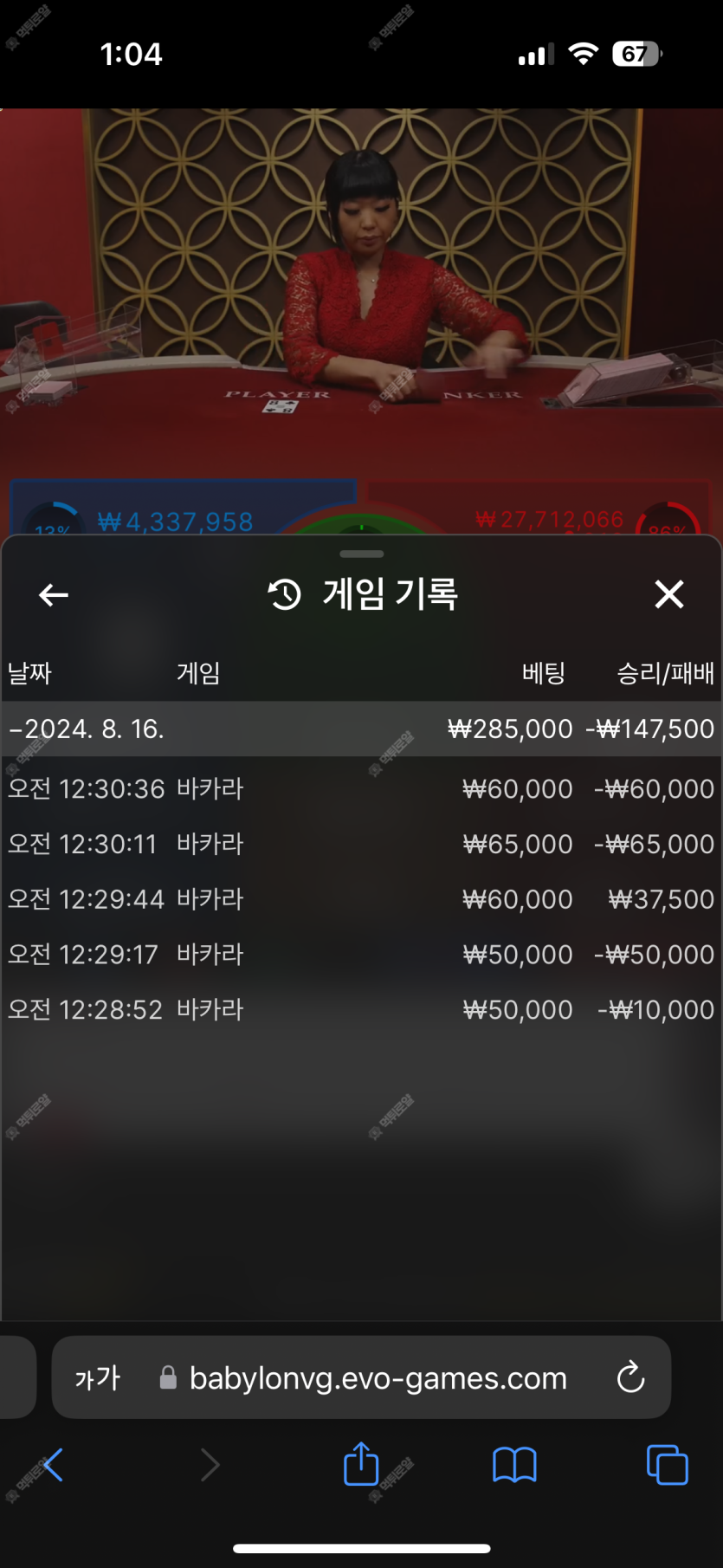723x1568 pixels.
Task: Share this page
Action: (361, 1463)
